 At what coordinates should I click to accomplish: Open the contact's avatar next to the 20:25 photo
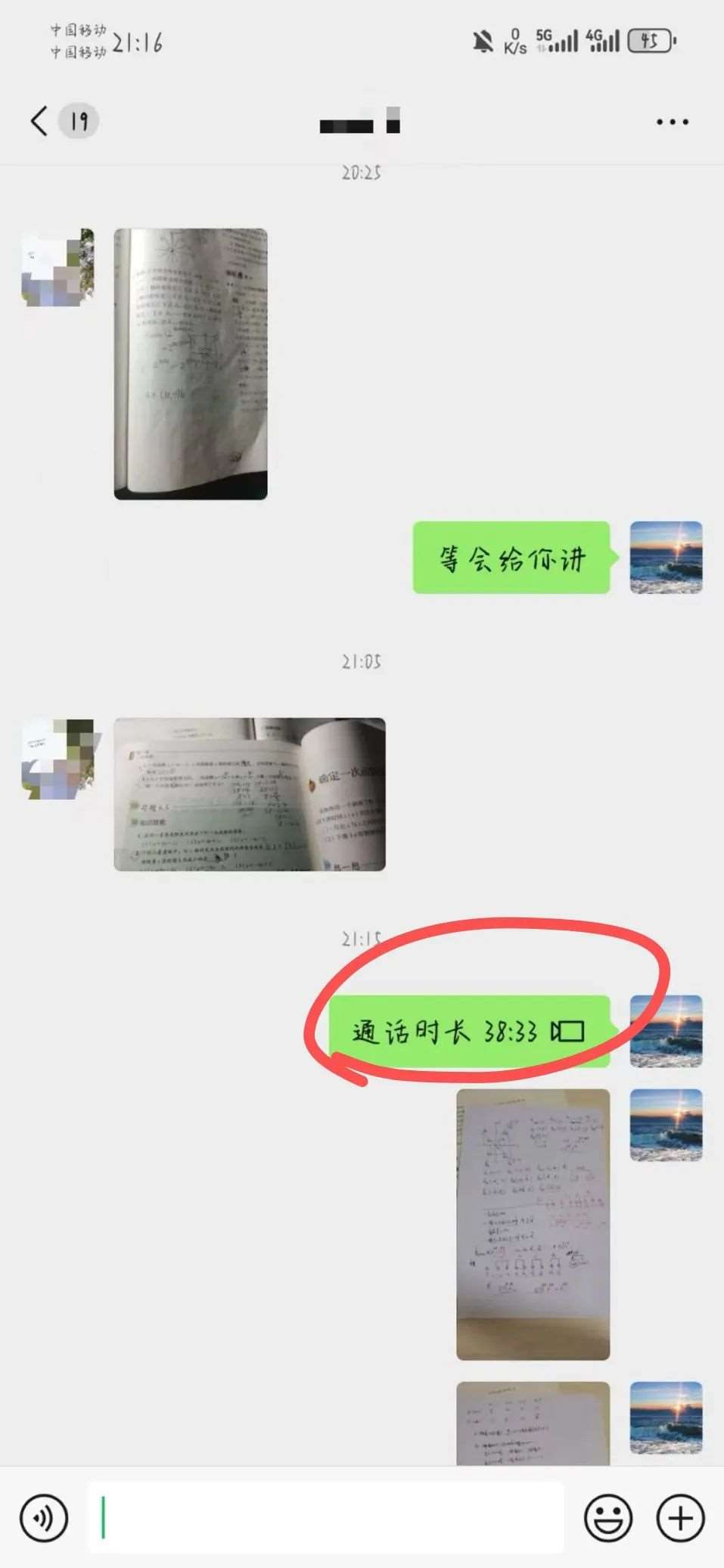pyautogui.click(x=57, y=268)
